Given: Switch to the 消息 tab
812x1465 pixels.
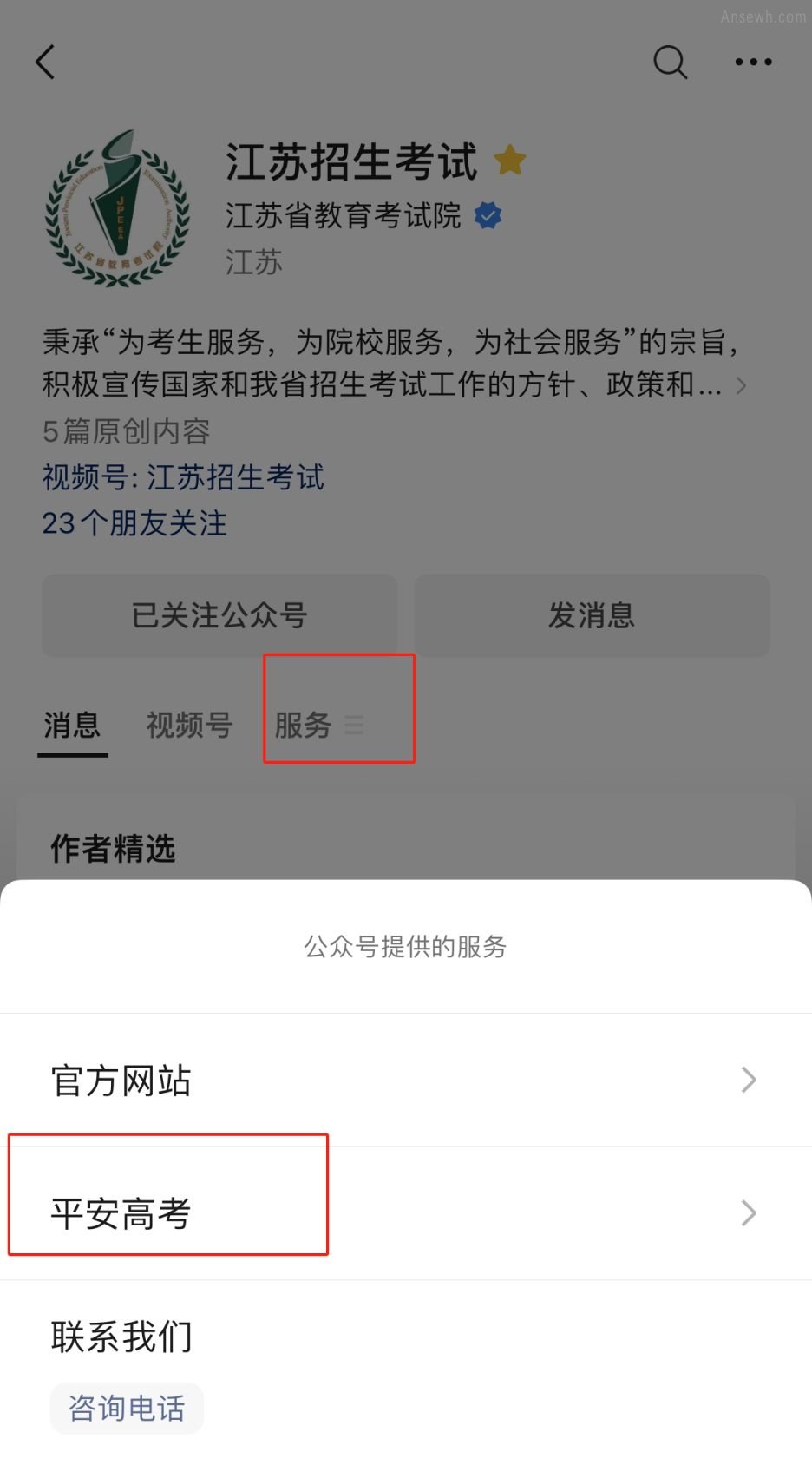Looking at the screenshot, I should 72,725.
